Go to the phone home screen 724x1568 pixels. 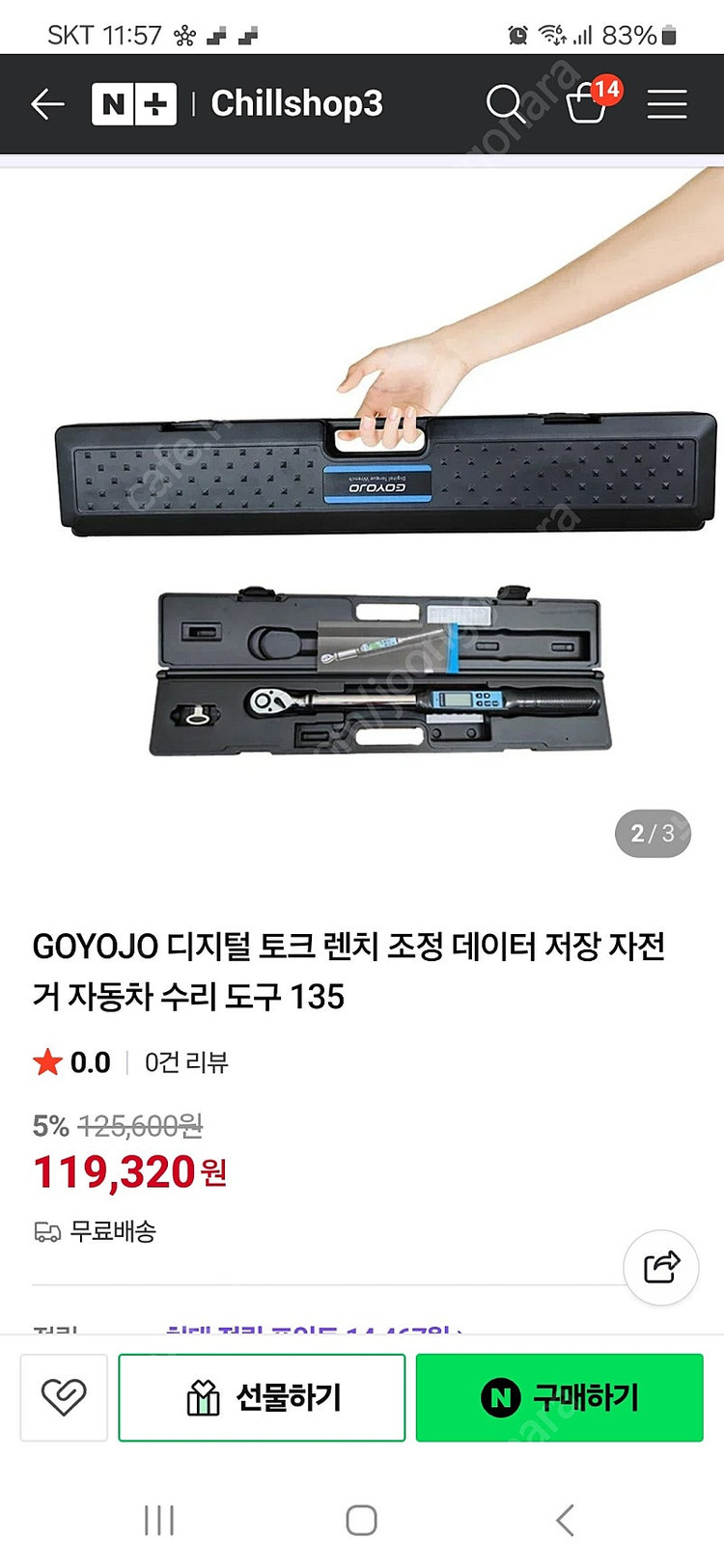coord(361,1521)
